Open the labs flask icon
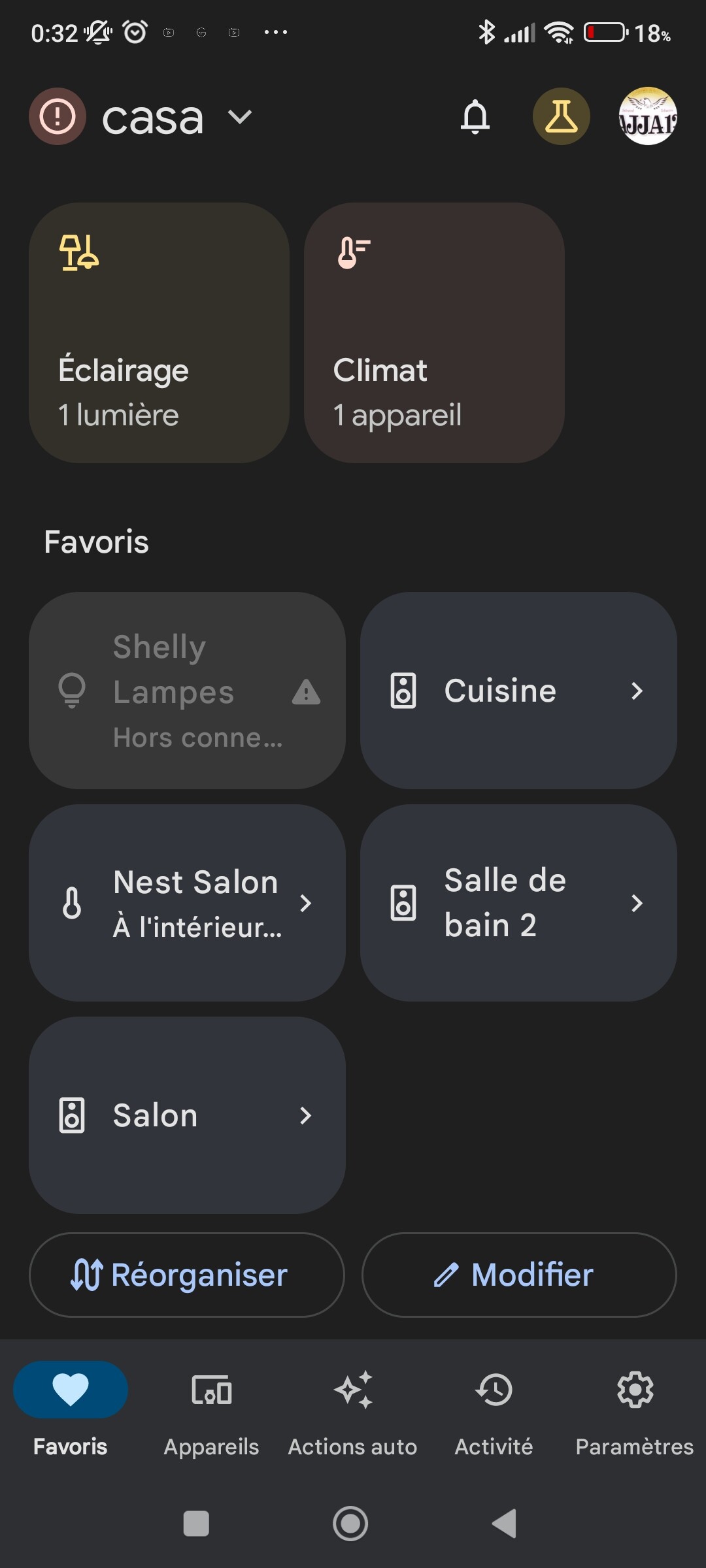 pyautogui.click(x=561, y=117)
